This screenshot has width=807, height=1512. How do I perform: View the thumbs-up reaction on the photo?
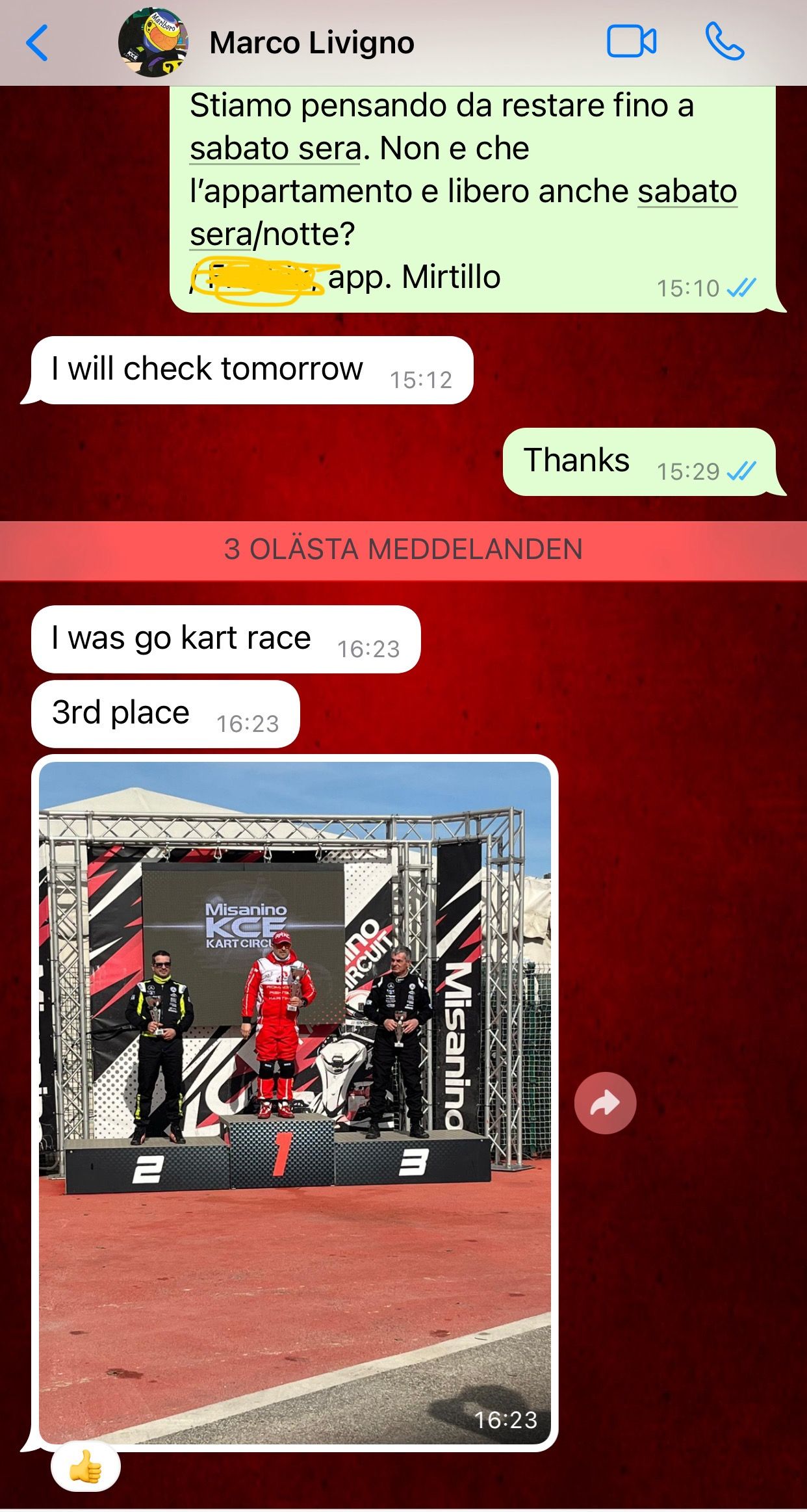(85, 1468)
